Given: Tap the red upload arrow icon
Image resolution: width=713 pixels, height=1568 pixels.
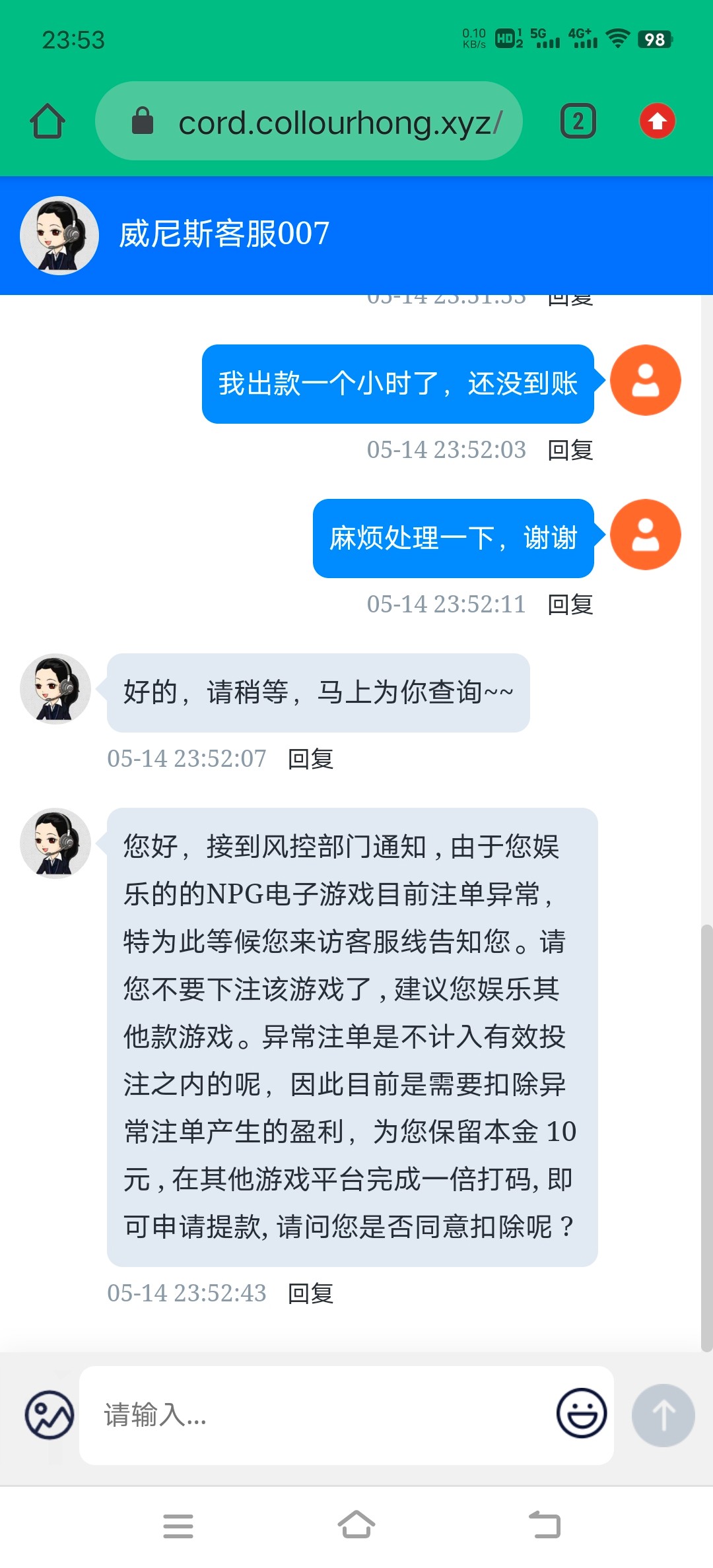Looking at the screenshot, I should click(657, 121).
